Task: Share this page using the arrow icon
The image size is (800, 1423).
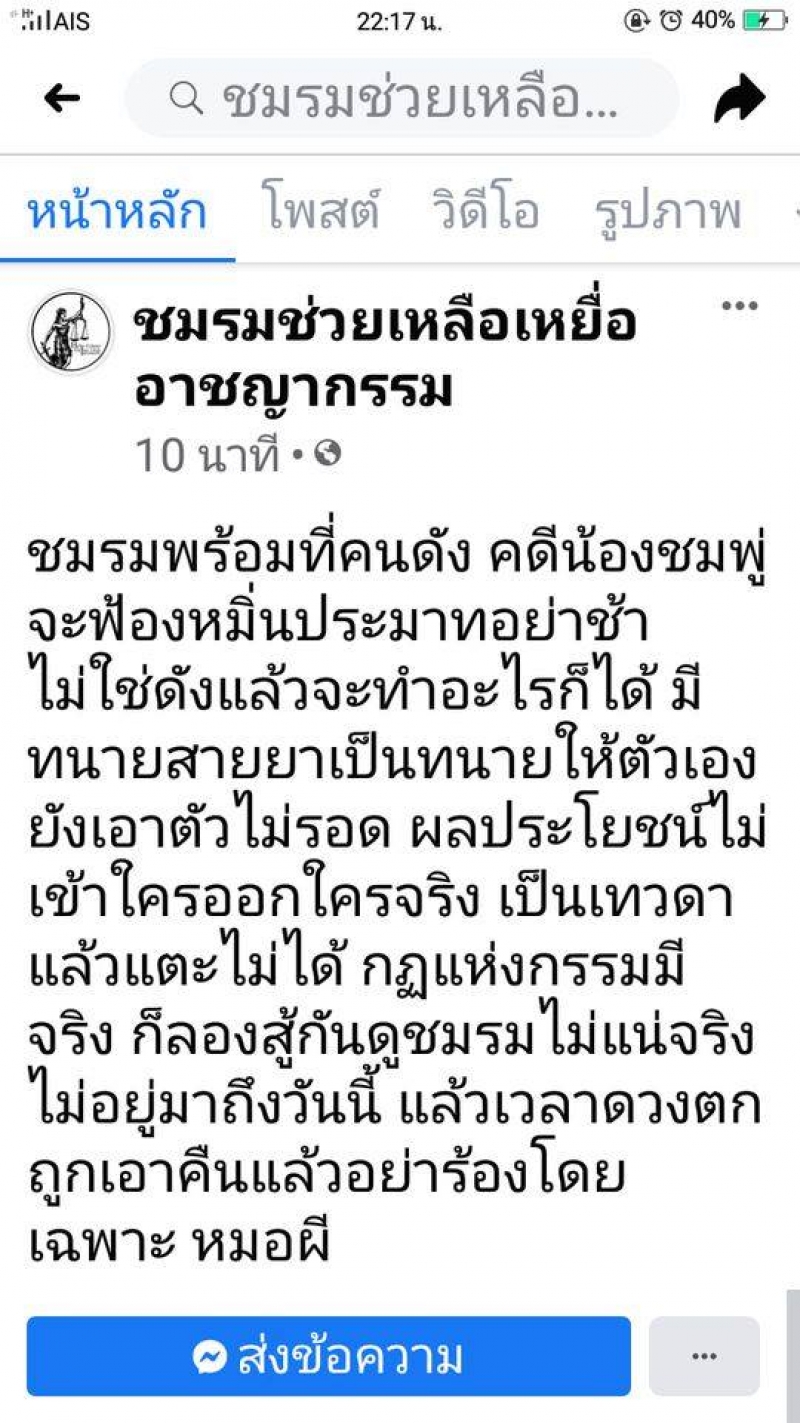Action: 739,98
